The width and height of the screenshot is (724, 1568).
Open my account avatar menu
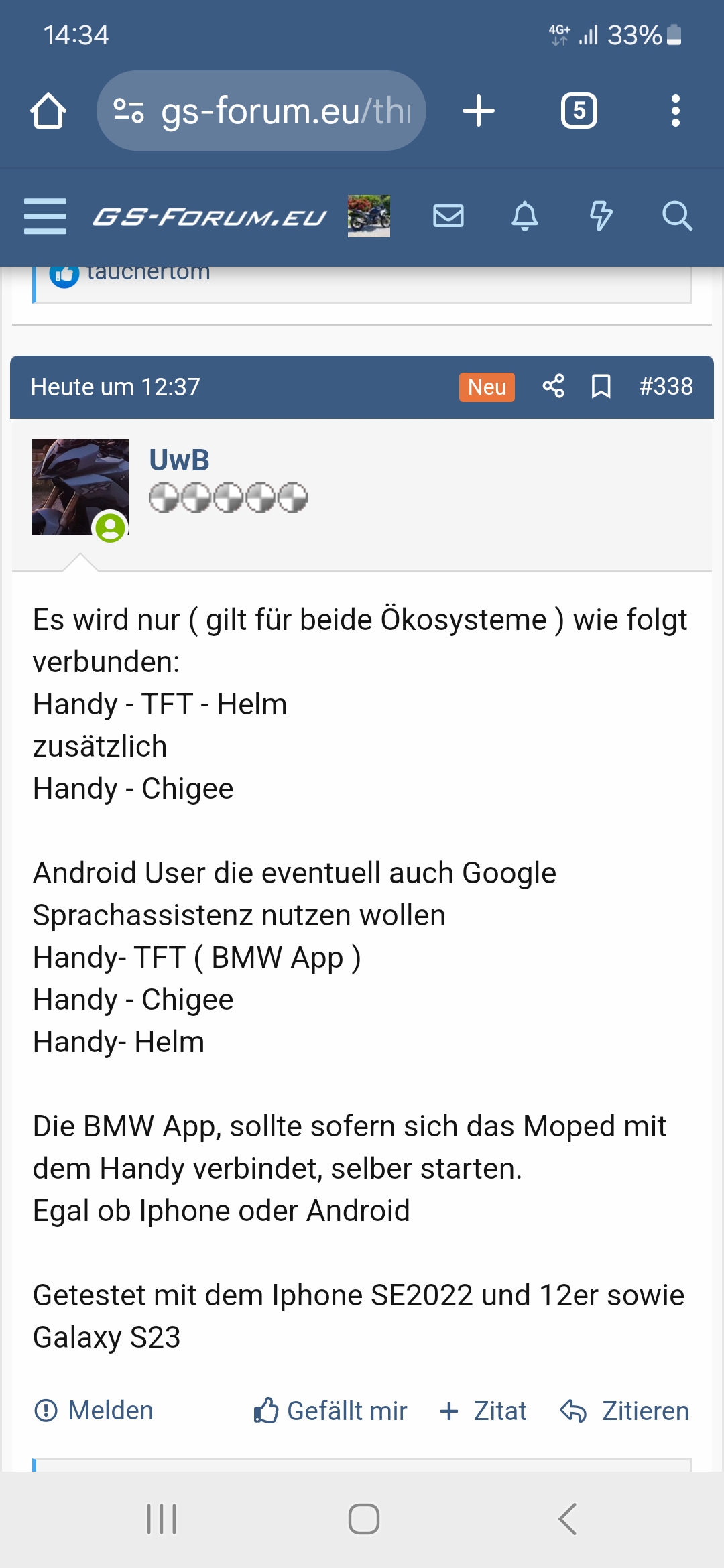pos(369,216)
